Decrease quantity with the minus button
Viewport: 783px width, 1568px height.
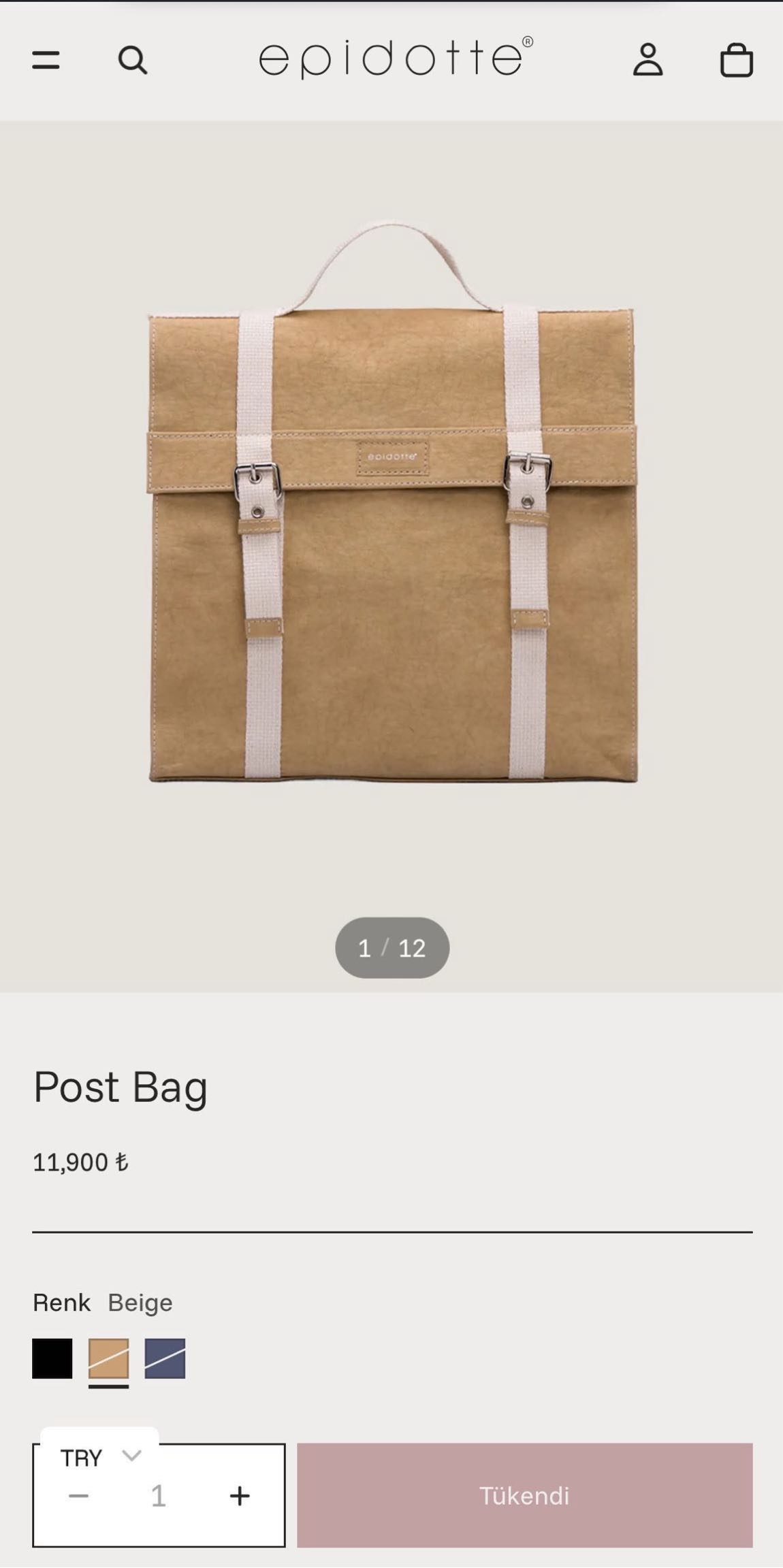coord(78,1496)
